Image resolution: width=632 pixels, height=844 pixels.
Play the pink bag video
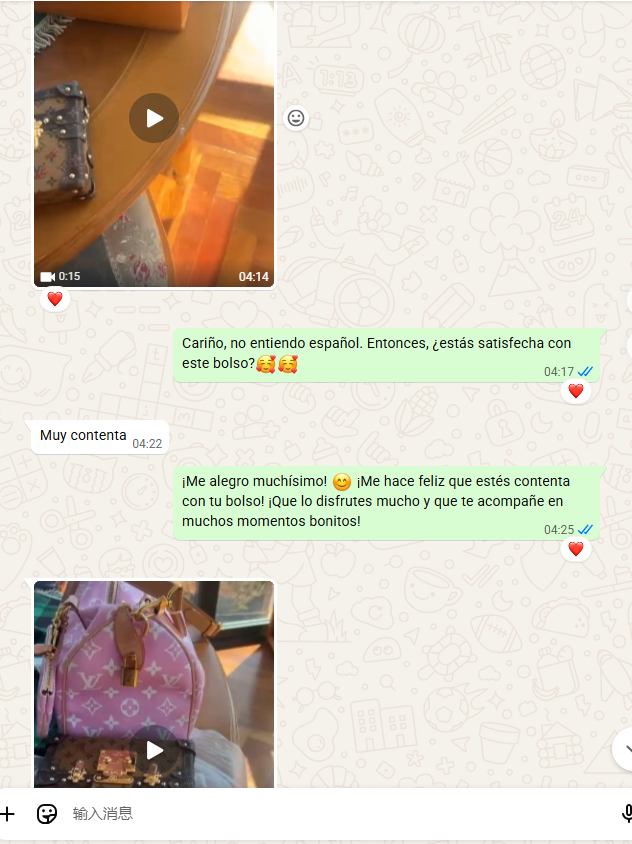pyautogui.click(x=154, y=750)
